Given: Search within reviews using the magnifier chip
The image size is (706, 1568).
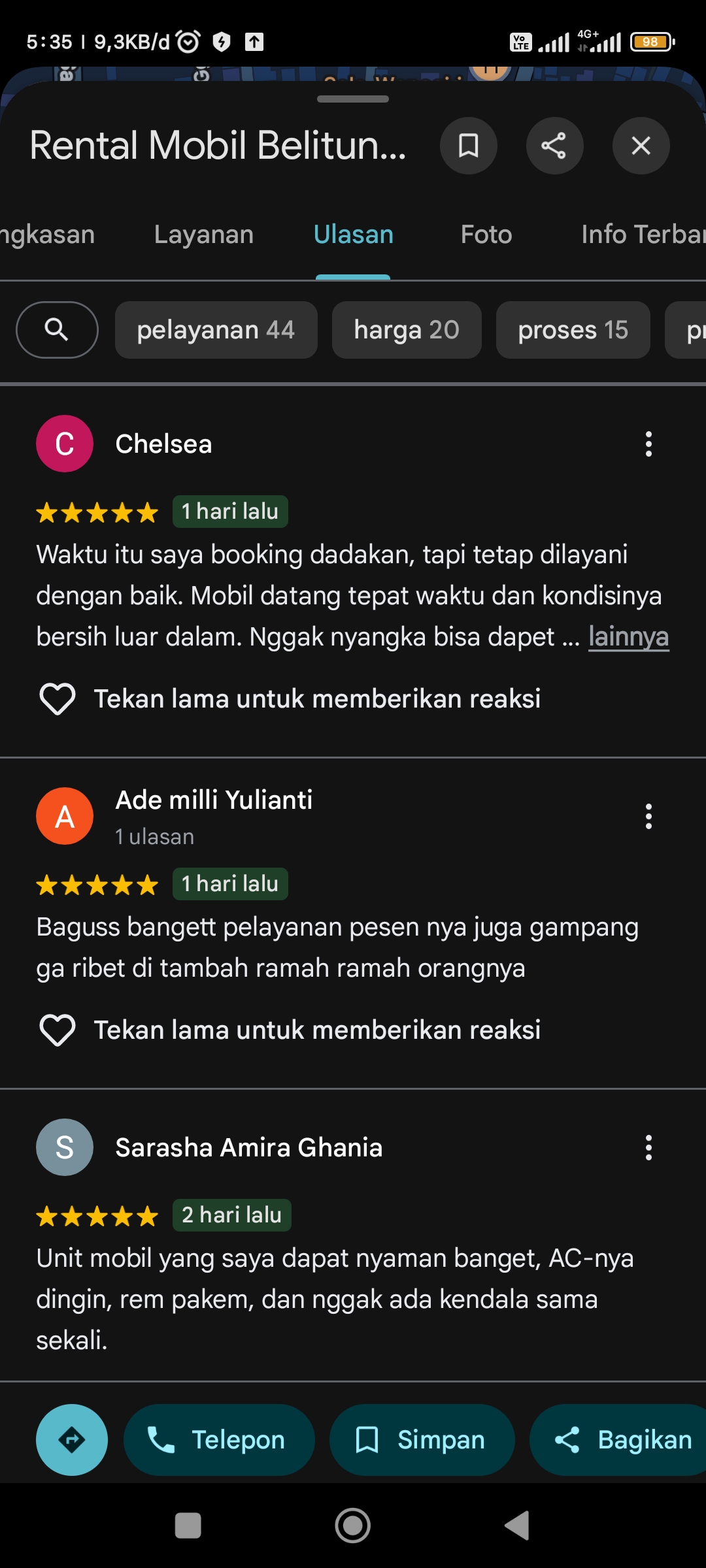Looking at the screenshot, I should [57, 330].
